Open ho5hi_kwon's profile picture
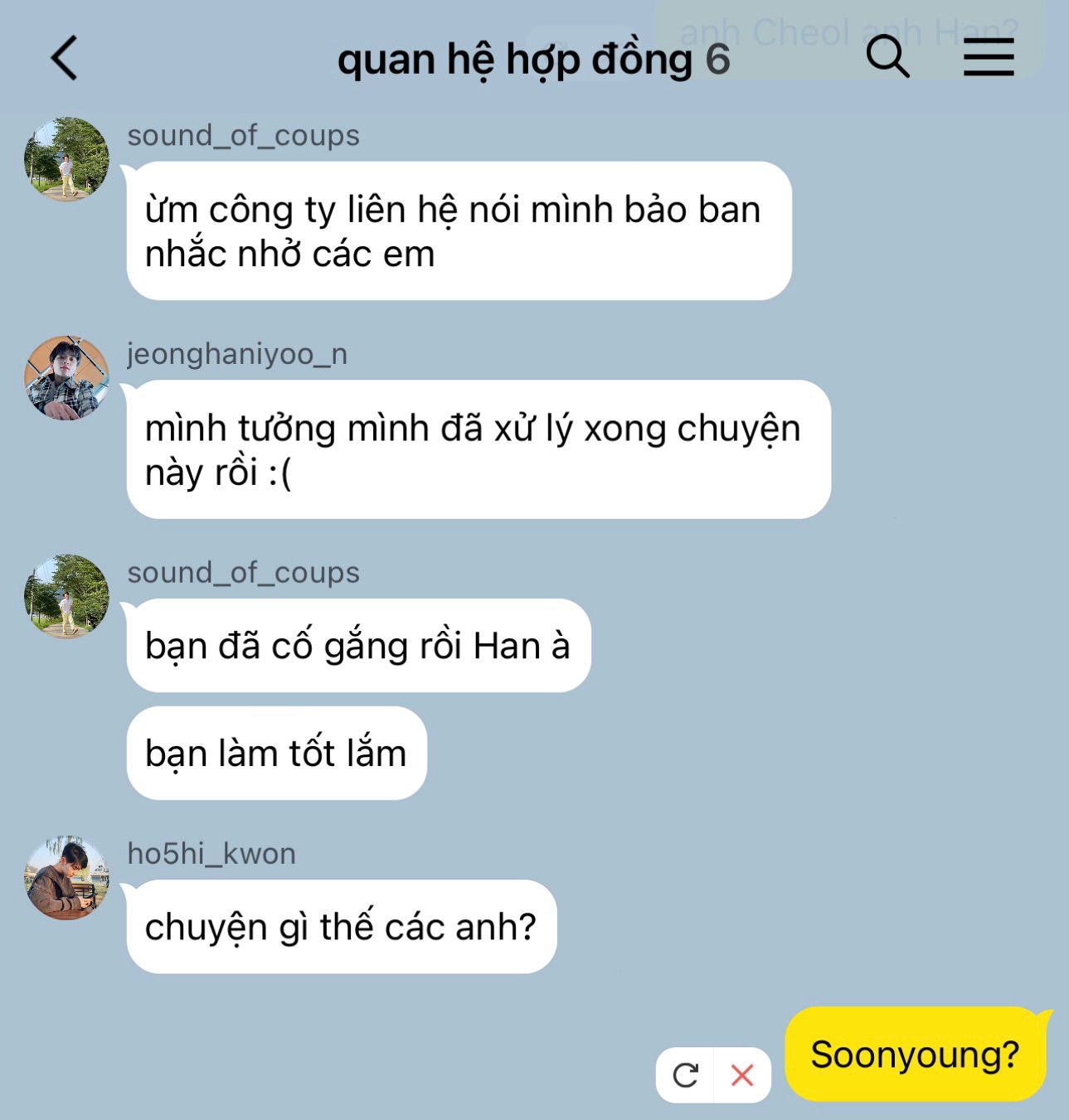Image resolution: width=1069 pixels, height=1120 pixels. click(x=66, y=878)
